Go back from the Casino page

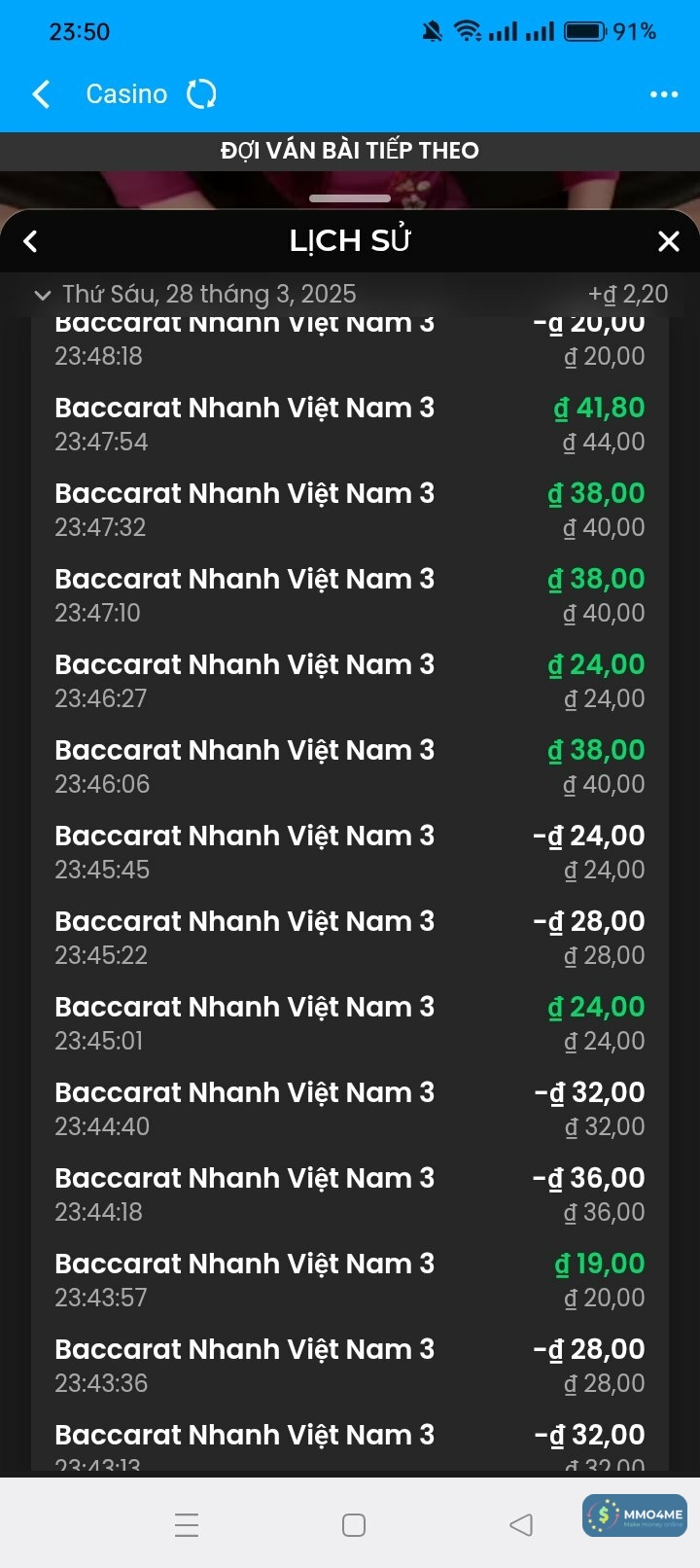(42, 94)
